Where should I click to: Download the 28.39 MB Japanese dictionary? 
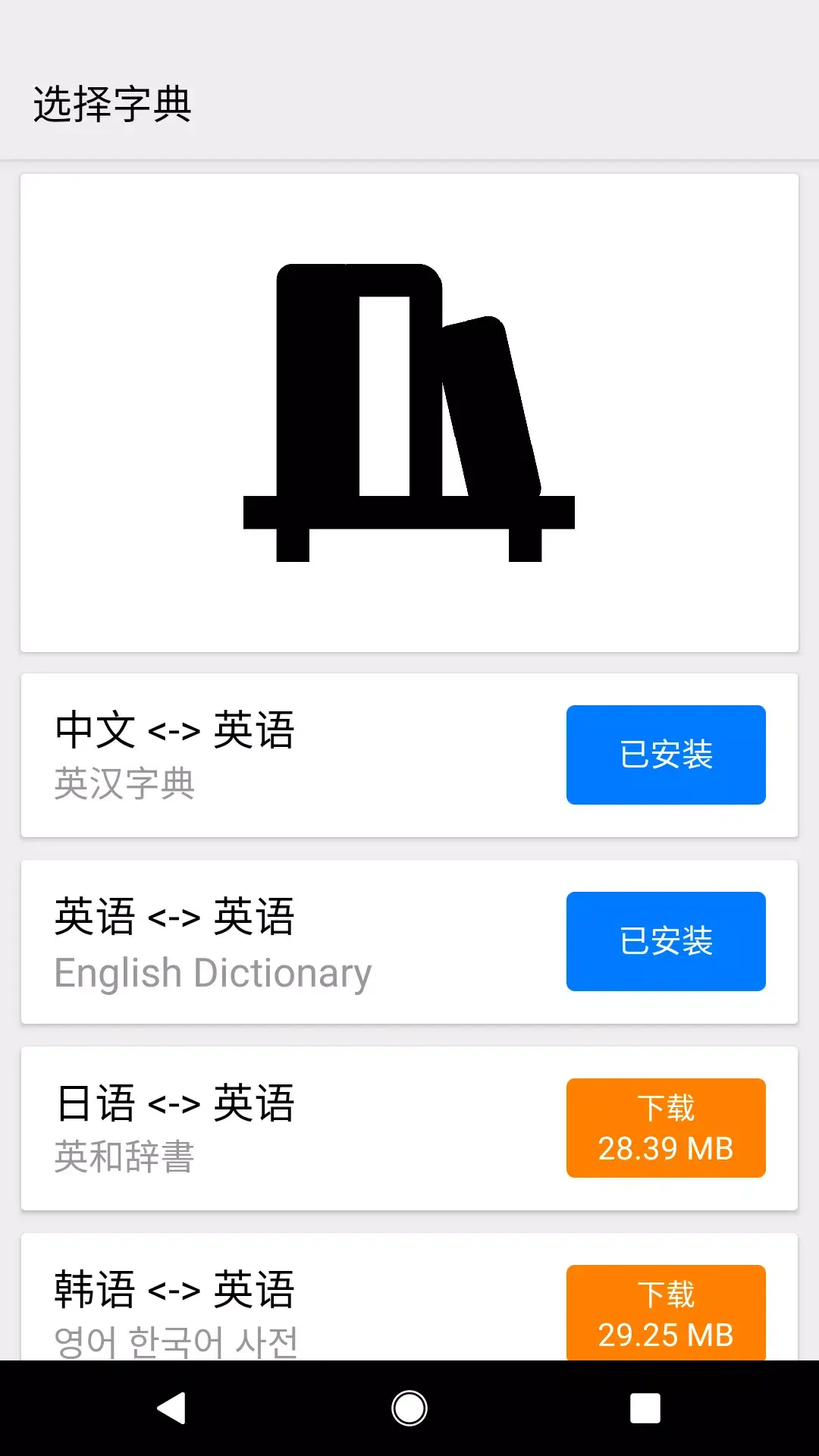(666, 1128)
